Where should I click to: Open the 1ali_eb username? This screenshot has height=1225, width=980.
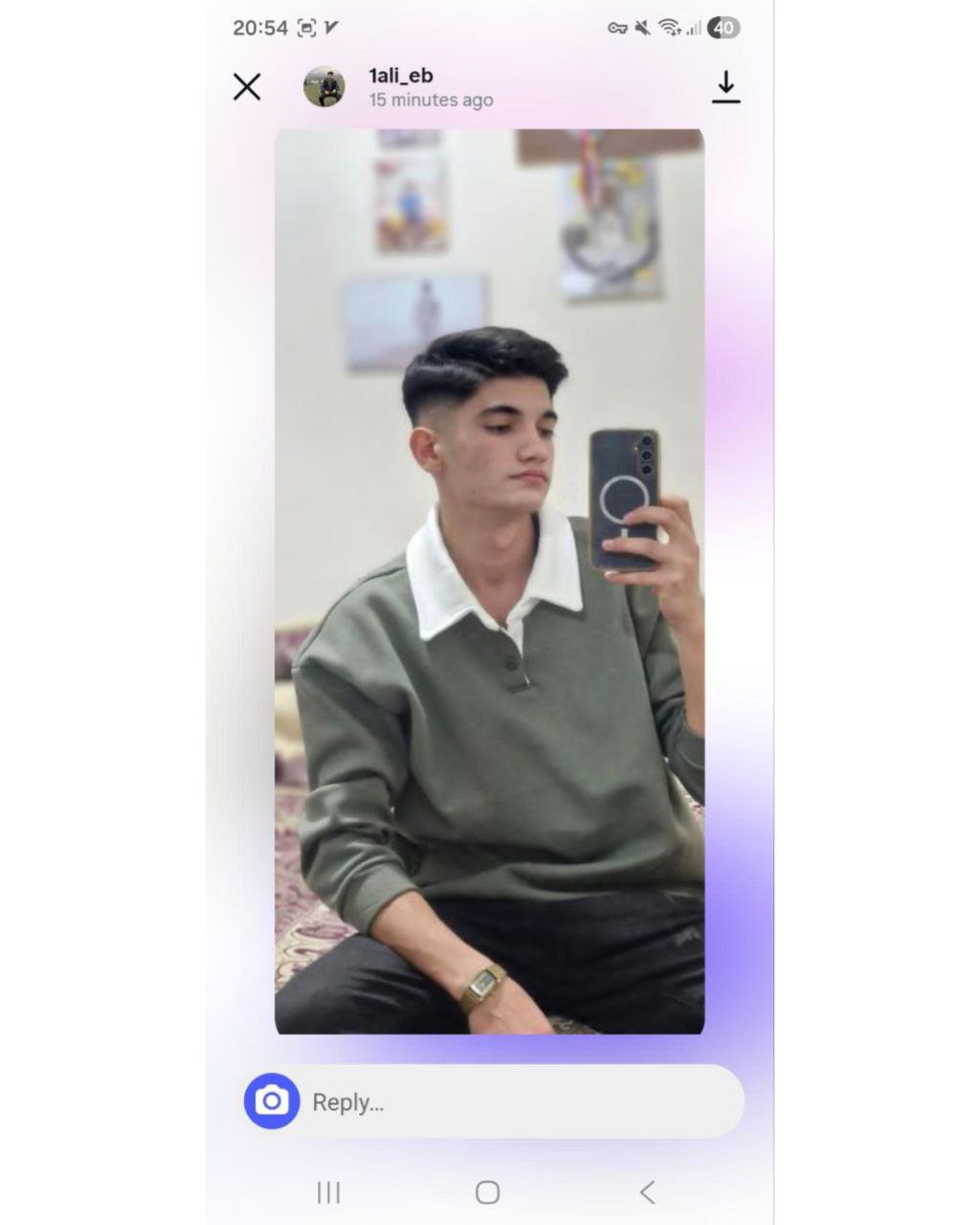[401, 76]
